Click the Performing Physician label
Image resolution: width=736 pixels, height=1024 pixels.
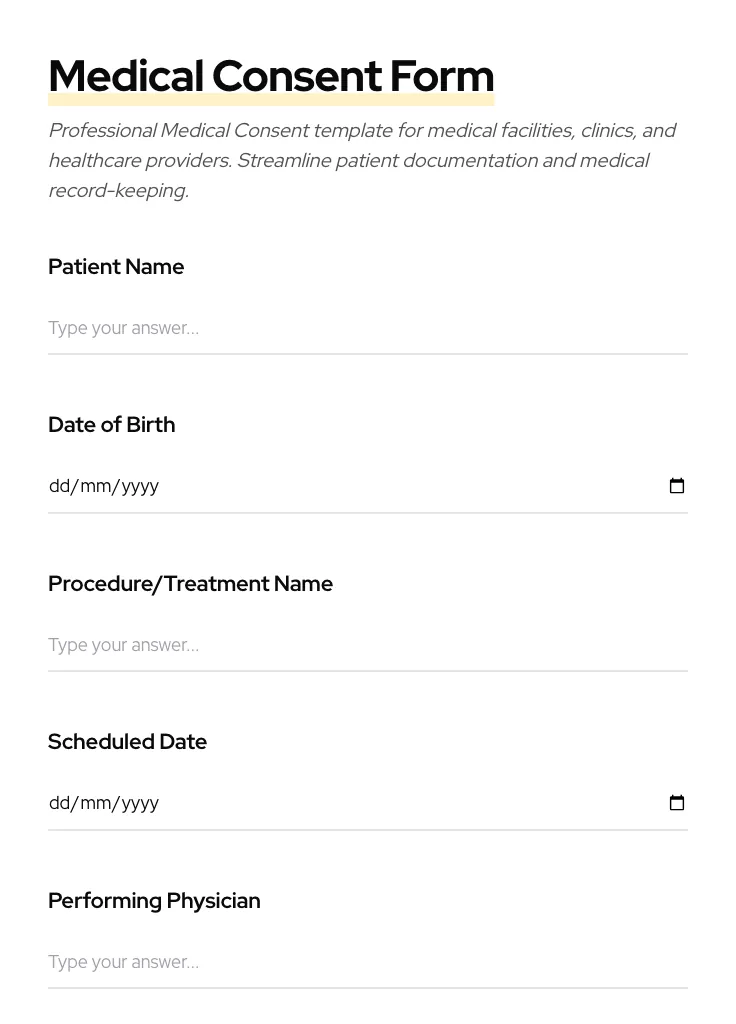[154, 901]
